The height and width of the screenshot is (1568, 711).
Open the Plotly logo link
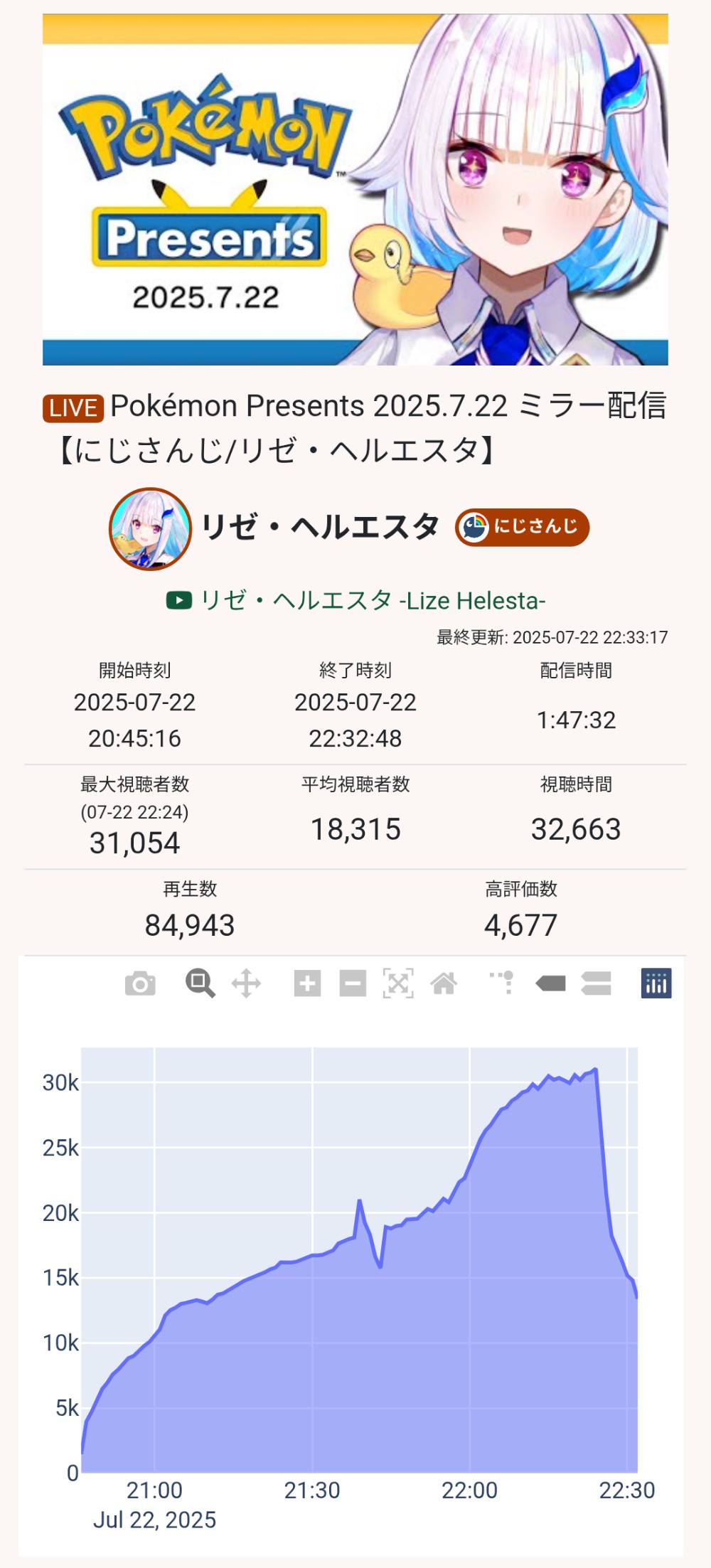pos(656,984)
